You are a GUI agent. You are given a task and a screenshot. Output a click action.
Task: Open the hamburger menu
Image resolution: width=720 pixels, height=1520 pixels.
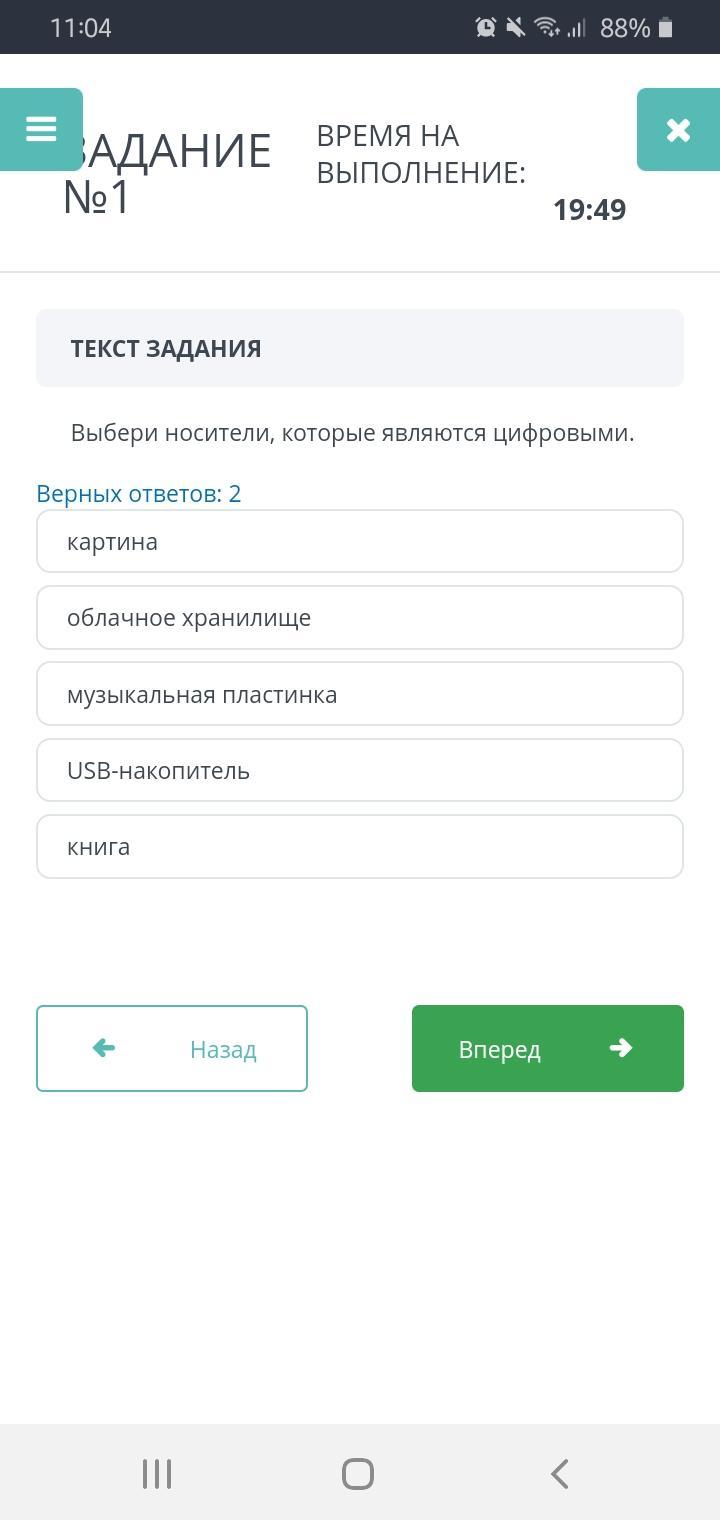pyautogui.click(x=41, y=129)
